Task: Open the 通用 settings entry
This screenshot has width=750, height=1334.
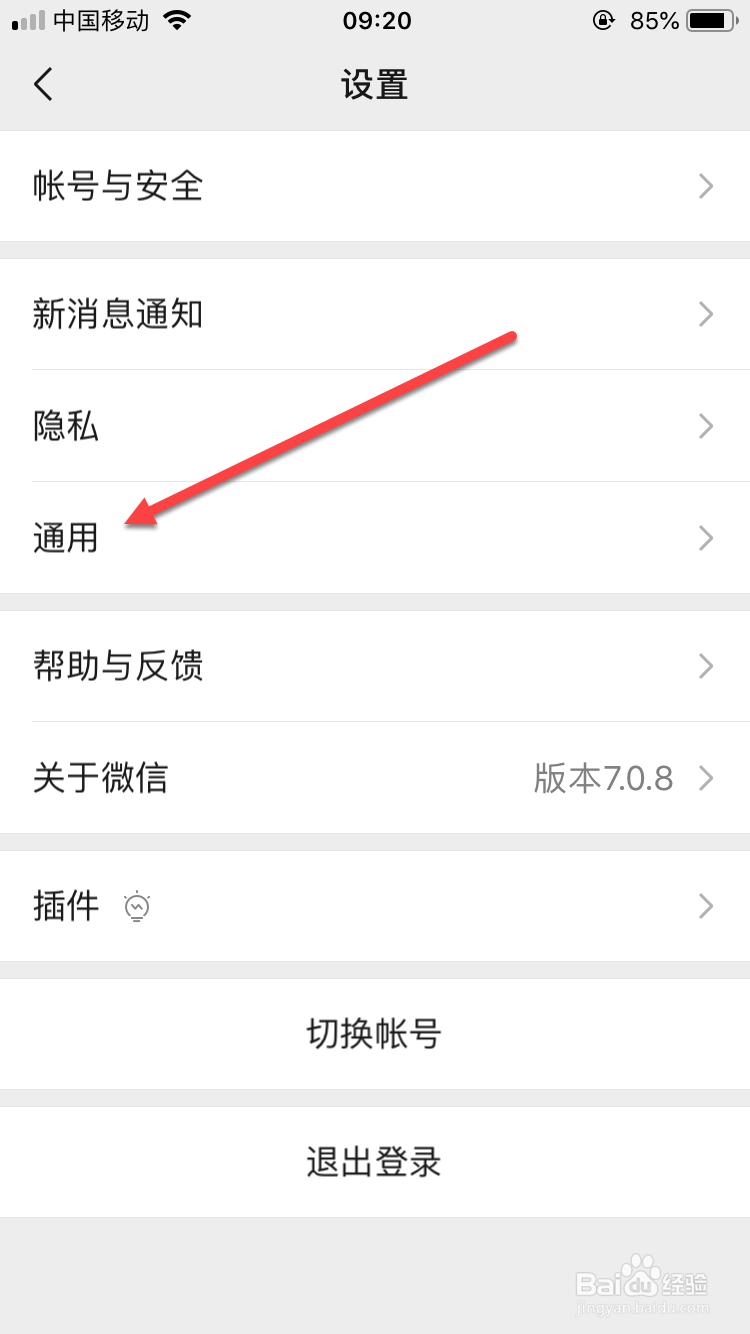Action: tap(66, 538)
